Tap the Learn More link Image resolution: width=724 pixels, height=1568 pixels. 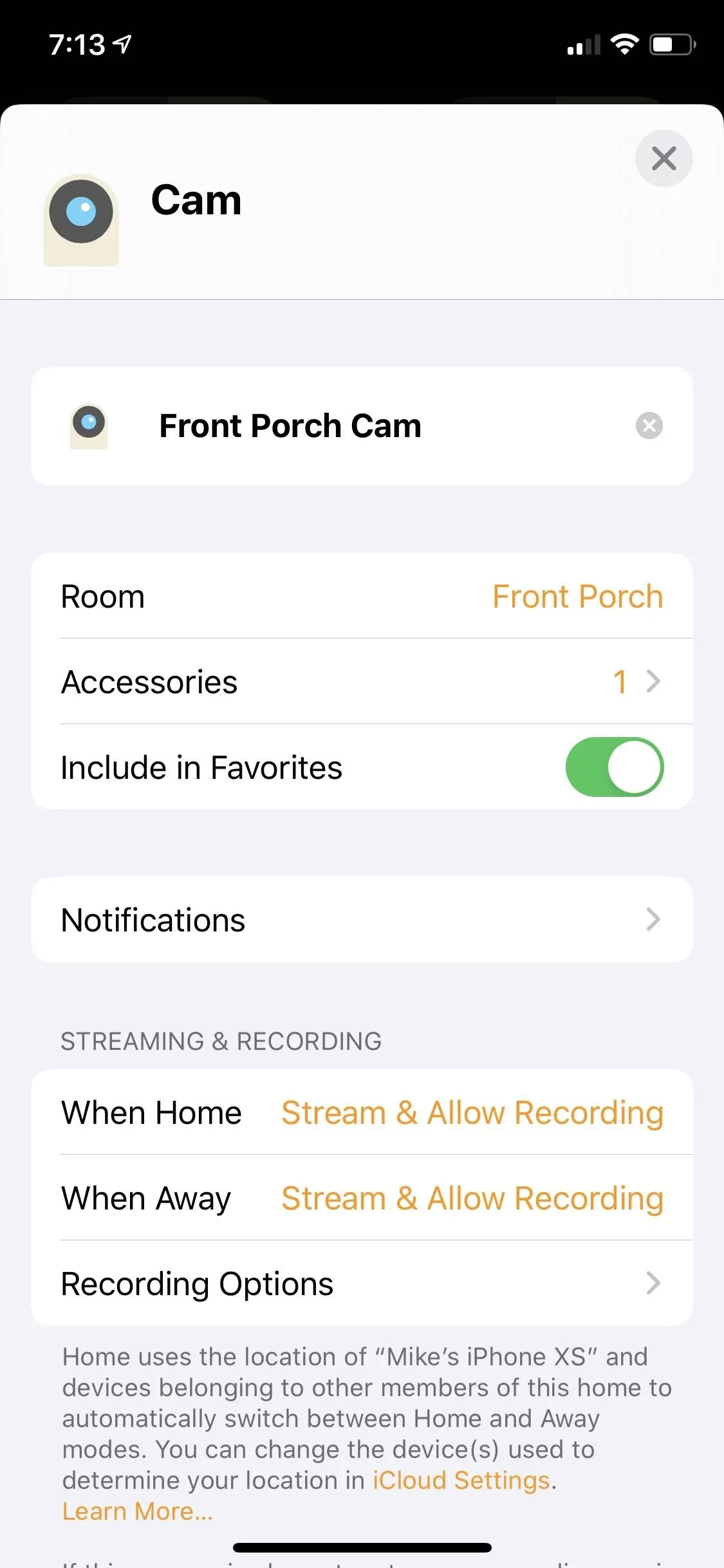(x=137, y=1511)
